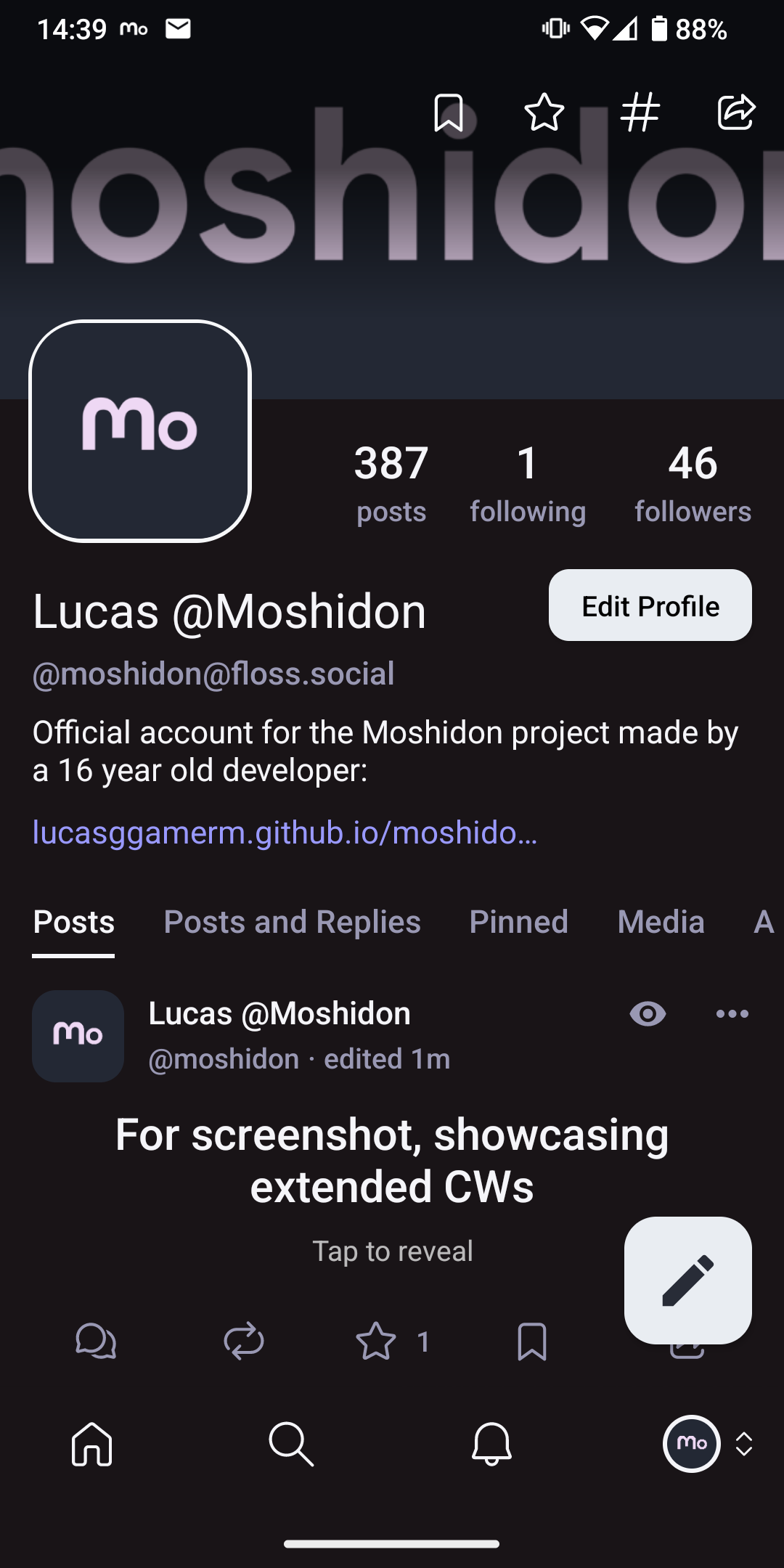Screen dimensions: 784x1568
Task: Open bookmarks from the profile toolbar
Action: point(449,113)
